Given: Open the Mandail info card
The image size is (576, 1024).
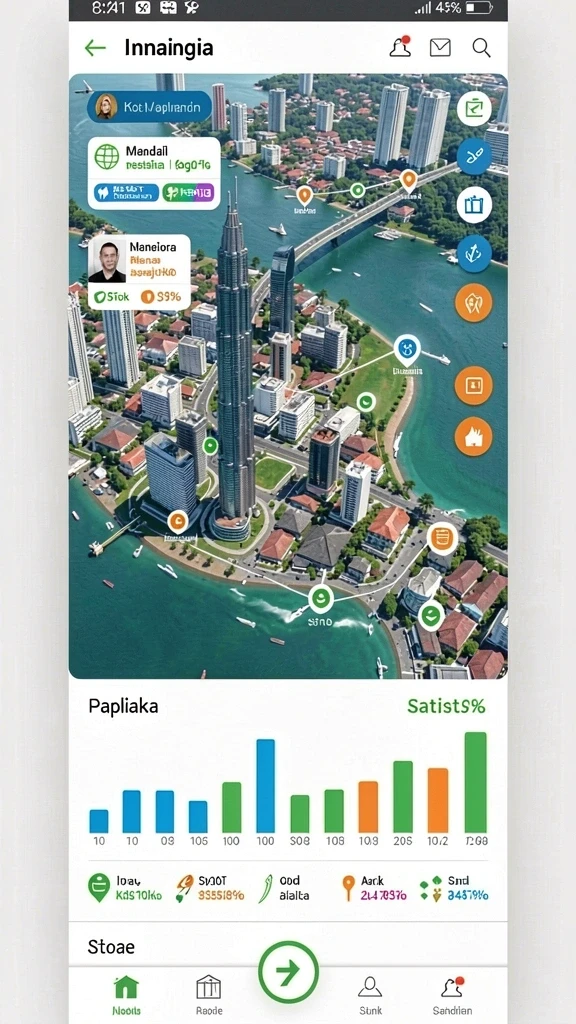Looking at the screenshot, I should pos(154,173).
